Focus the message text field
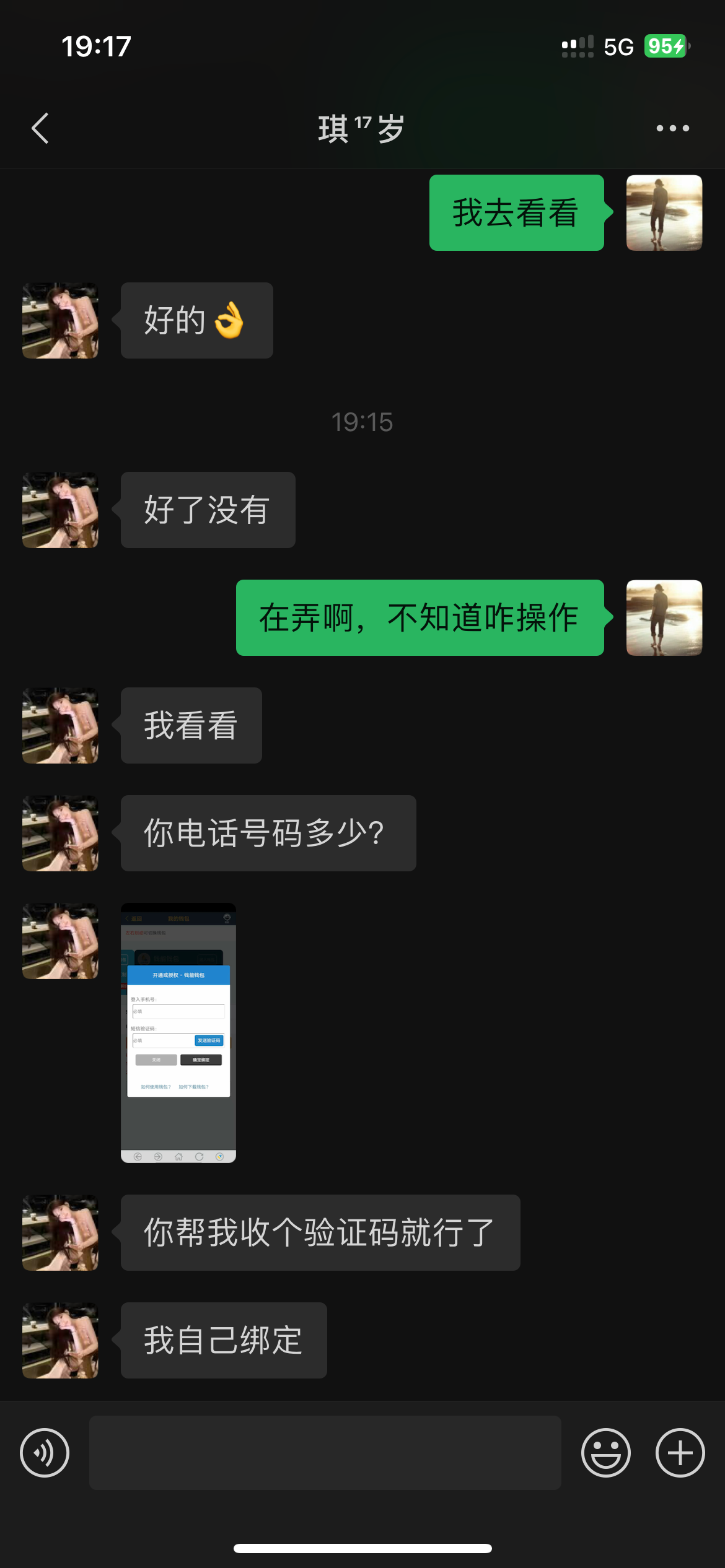725x1568 pixels. pyautogui.click(x=325, y=1453)
